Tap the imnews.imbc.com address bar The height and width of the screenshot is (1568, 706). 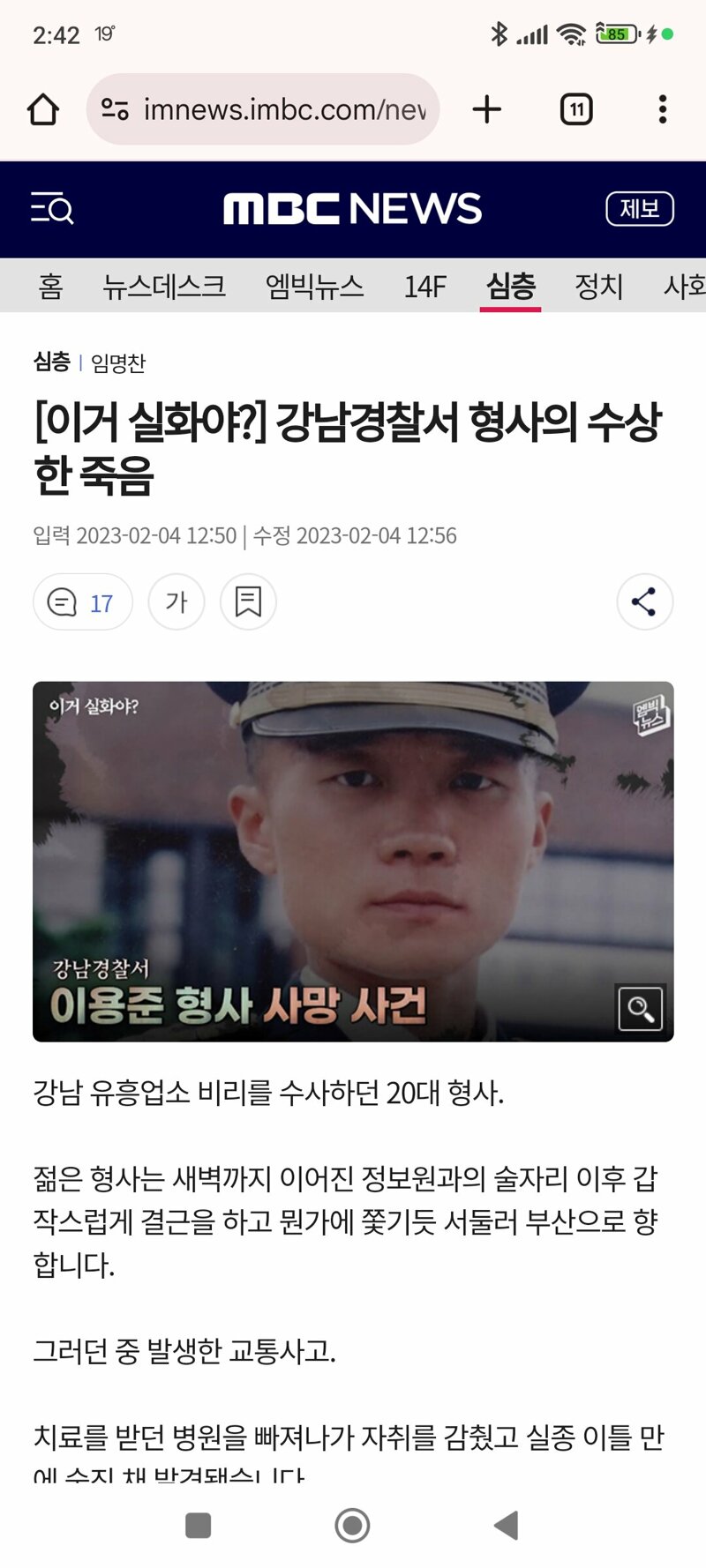263,109
